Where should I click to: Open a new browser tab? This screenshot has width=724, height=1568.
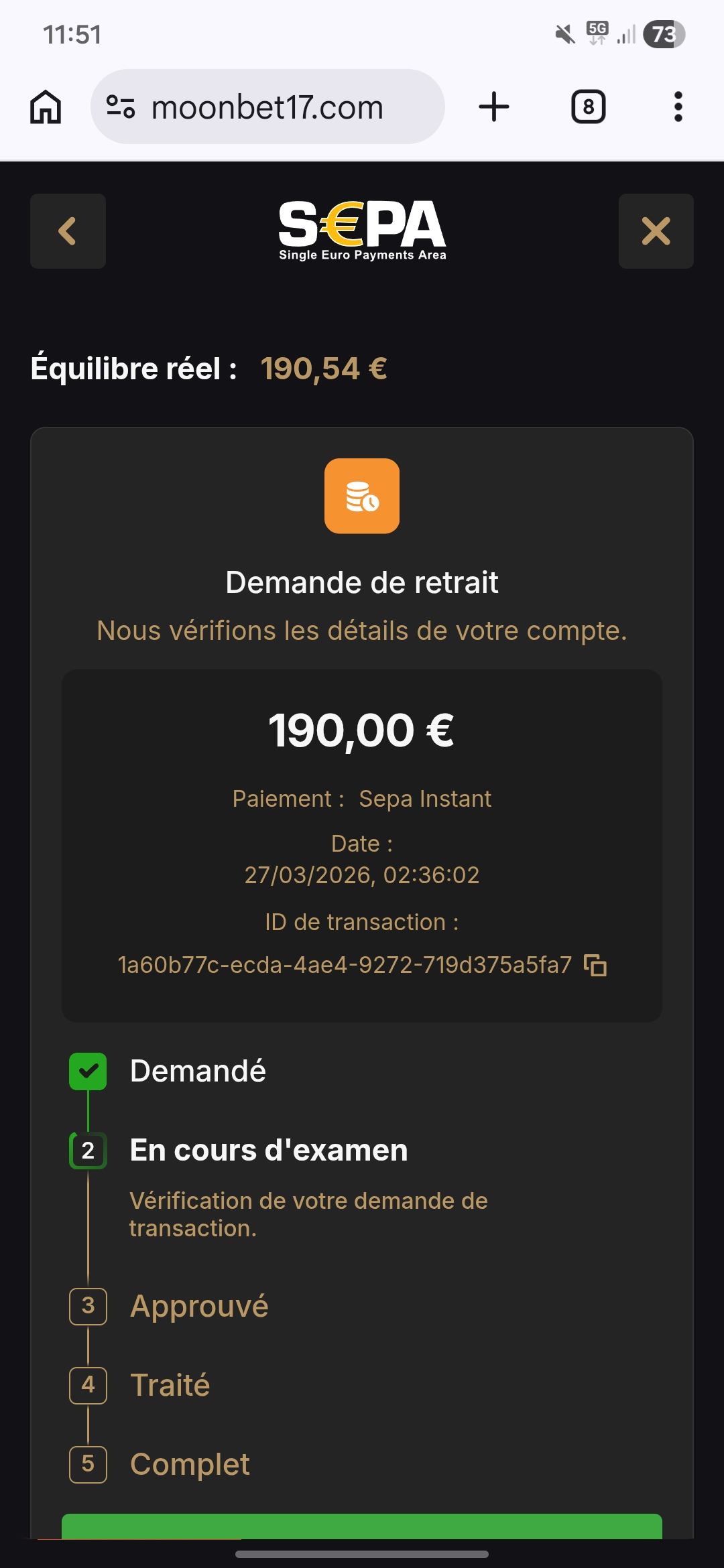coord(494,107)
